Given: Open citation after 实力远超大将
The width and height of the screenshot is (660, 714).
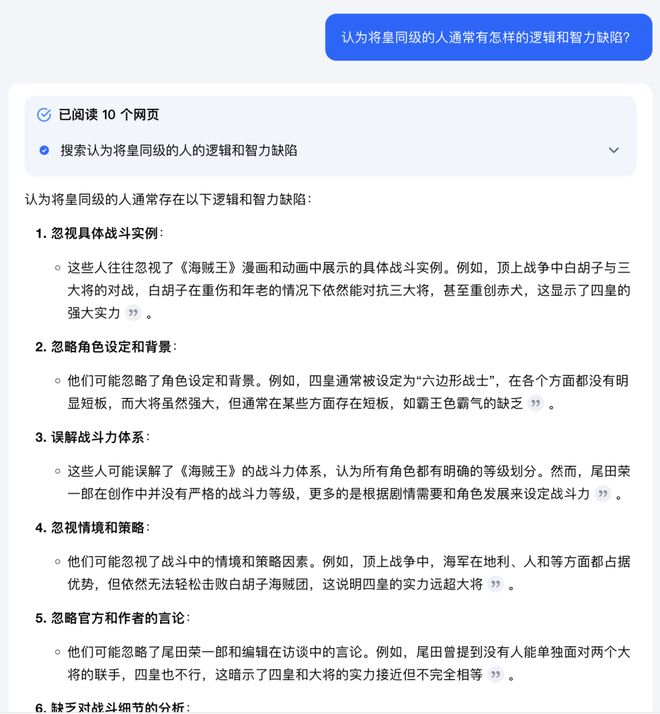Looking at the screenshot, I should point(495,584).
